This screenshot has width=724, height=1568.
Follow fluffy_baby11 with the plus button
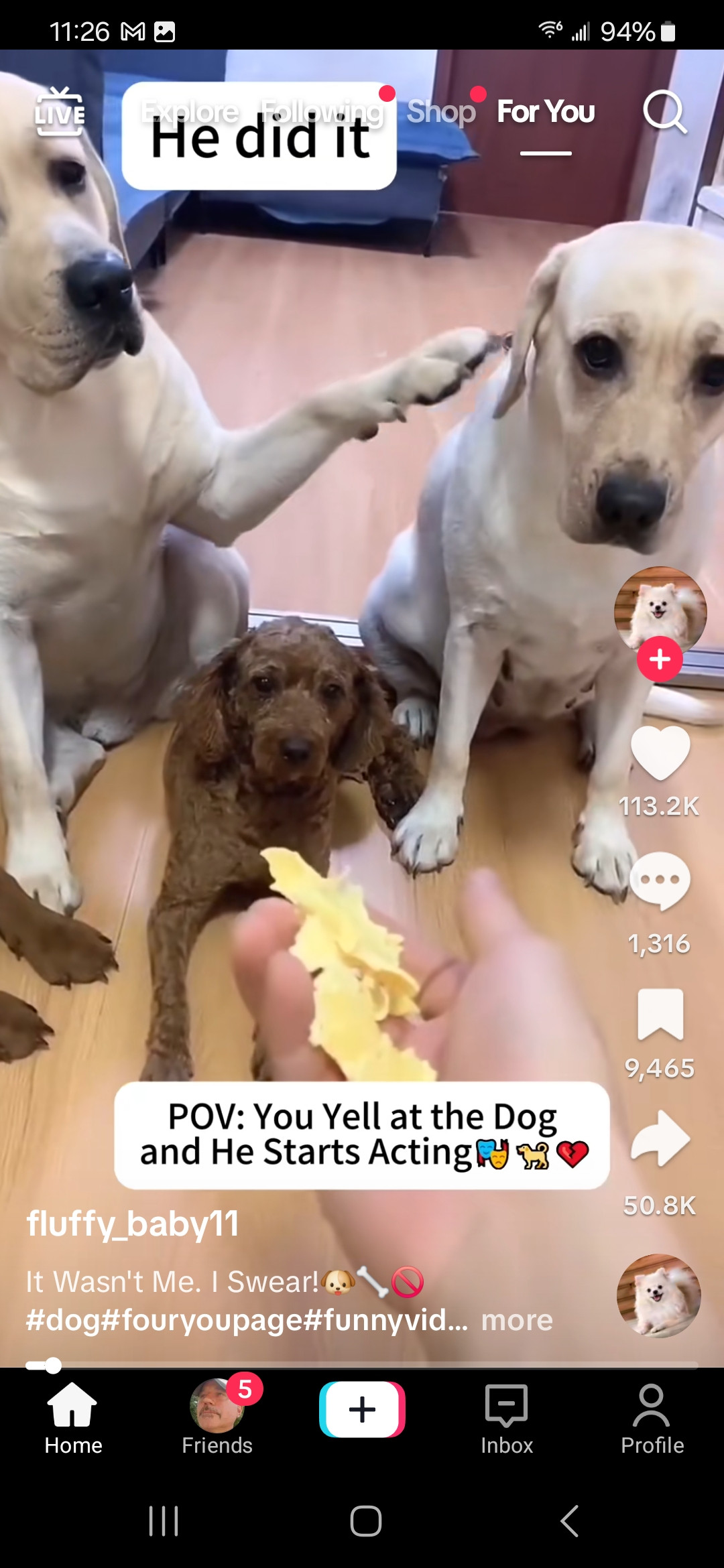pyautogui.click(x=660, y=659)
